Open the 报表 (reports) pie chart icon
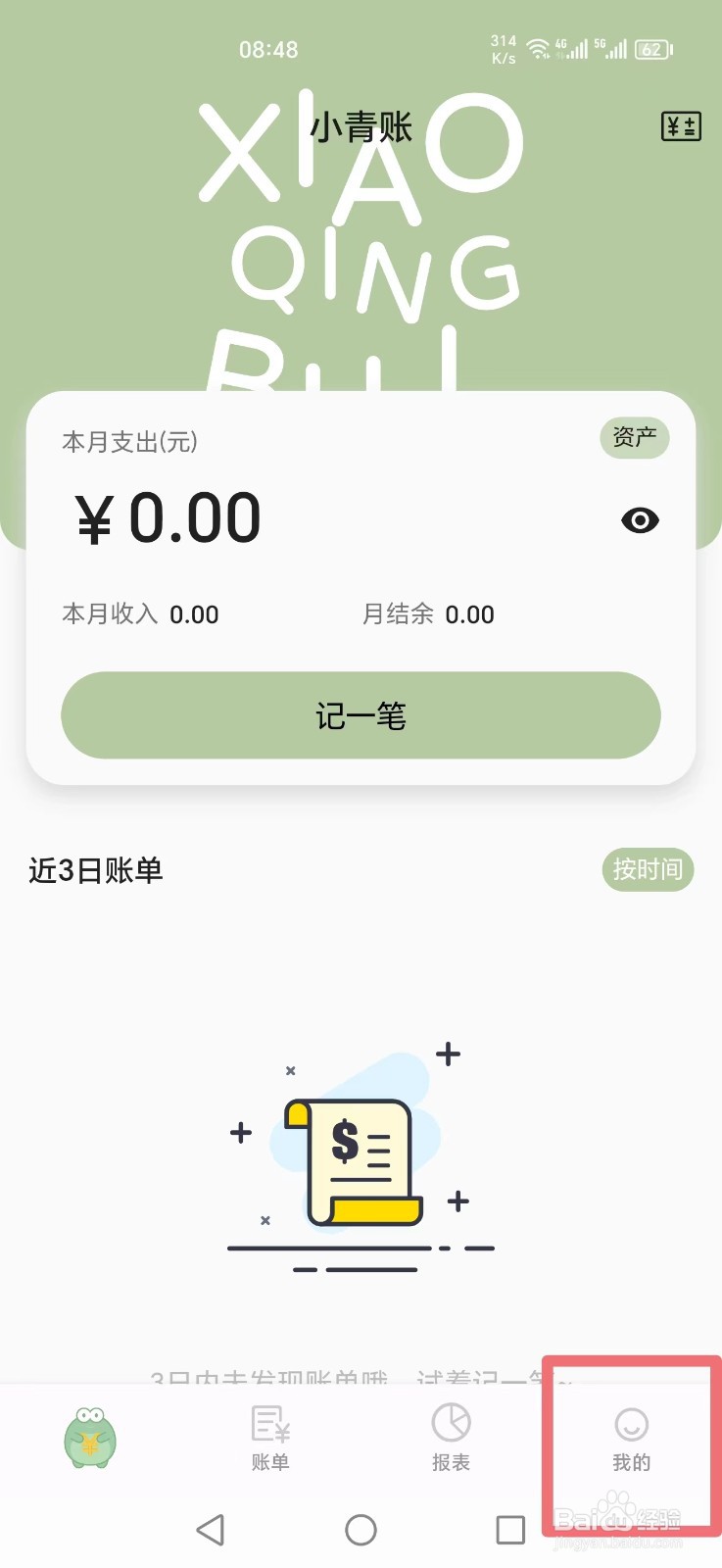 pos(450,1424)
